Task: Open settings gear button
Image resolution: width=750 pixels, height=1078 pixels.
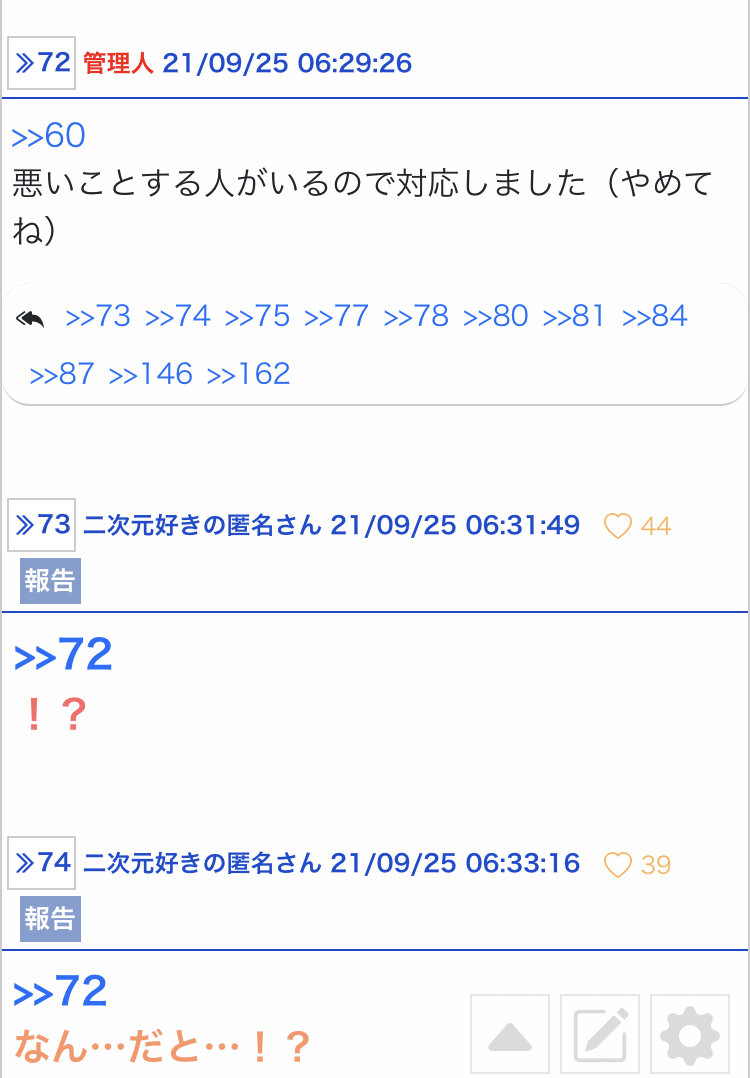Action: (x=690, y=1034)
